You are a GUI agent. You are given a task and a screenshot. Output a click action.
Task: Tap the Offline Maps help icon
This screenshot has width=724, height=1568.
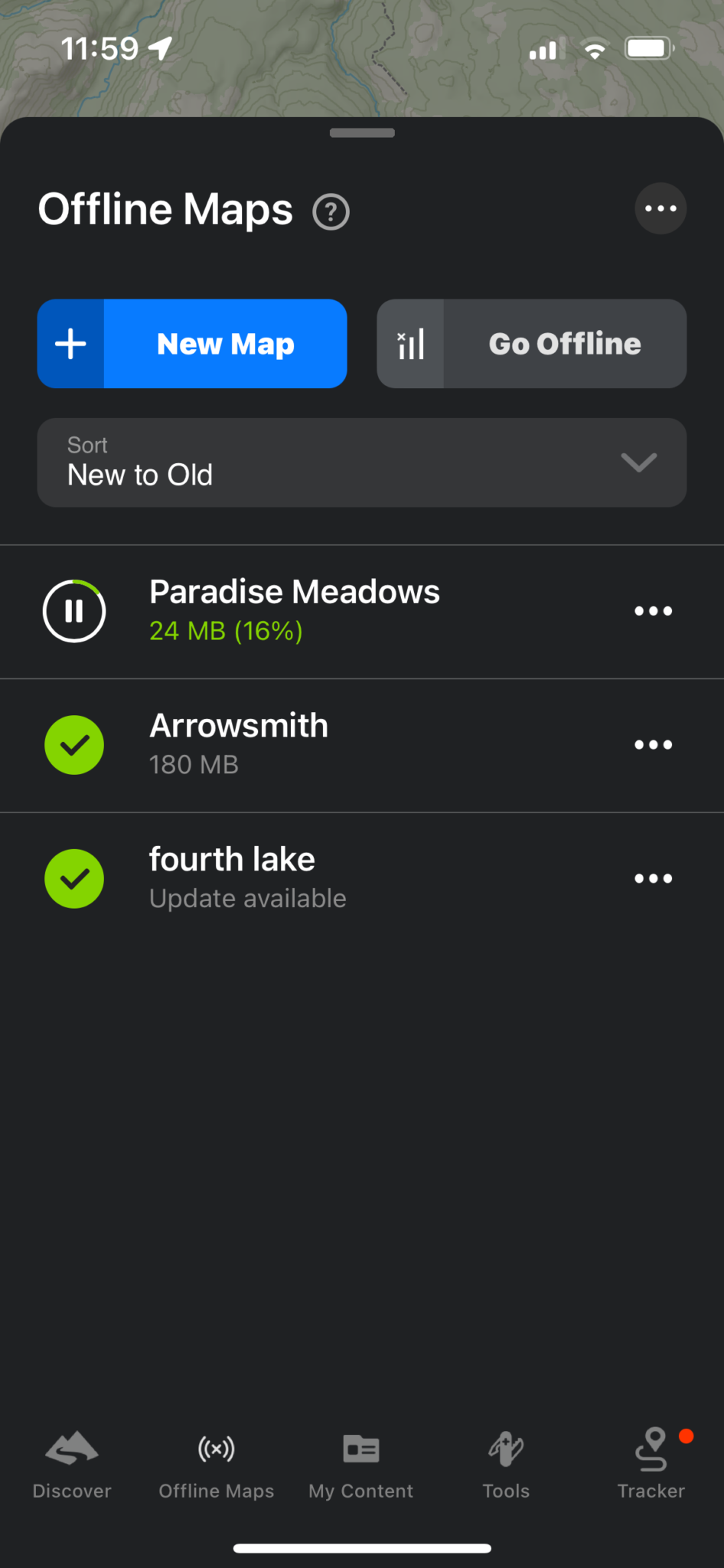click(331, 211)
